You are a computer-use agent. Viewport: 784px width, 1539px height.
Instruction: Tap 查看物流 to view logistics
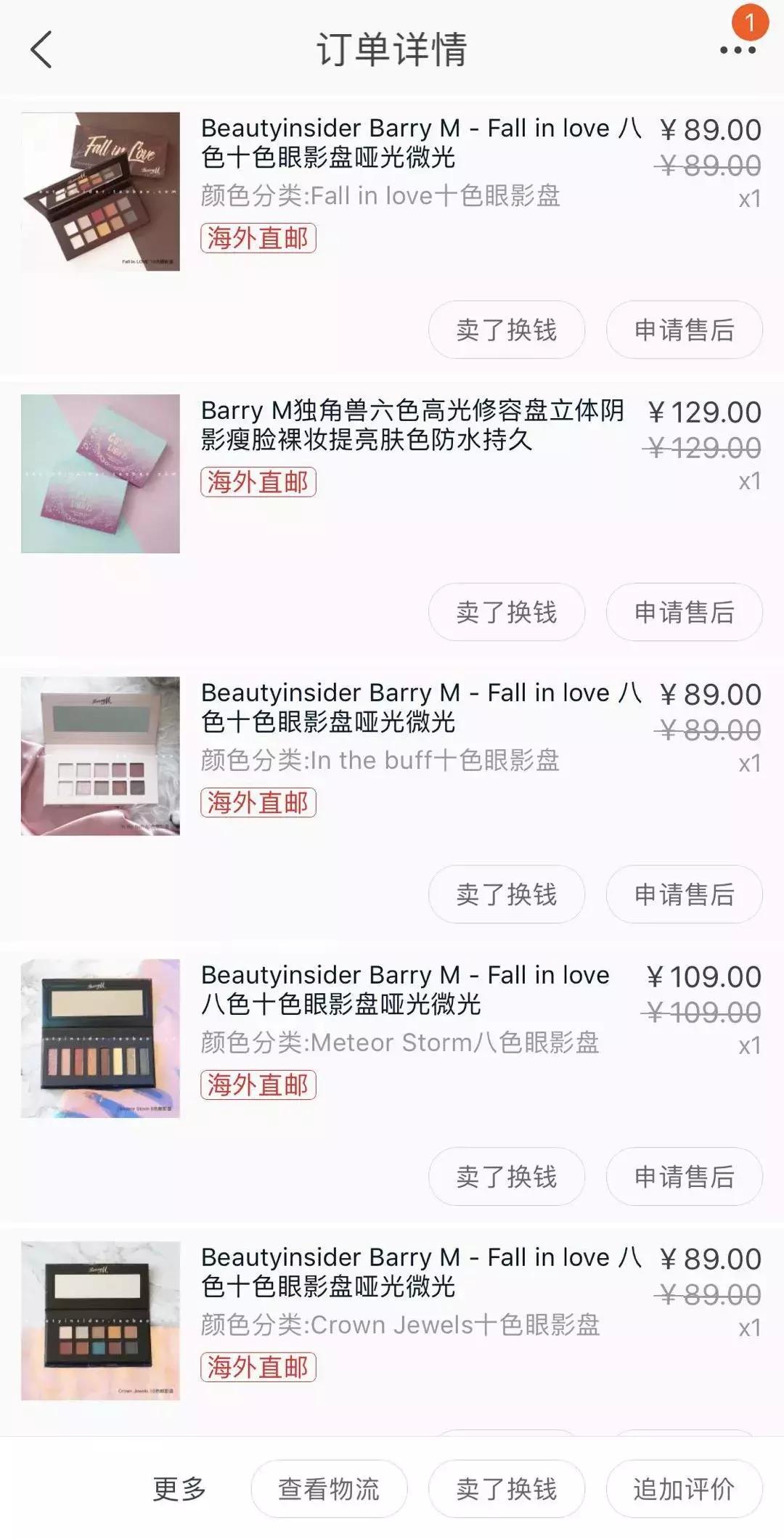coord(329,1490)
